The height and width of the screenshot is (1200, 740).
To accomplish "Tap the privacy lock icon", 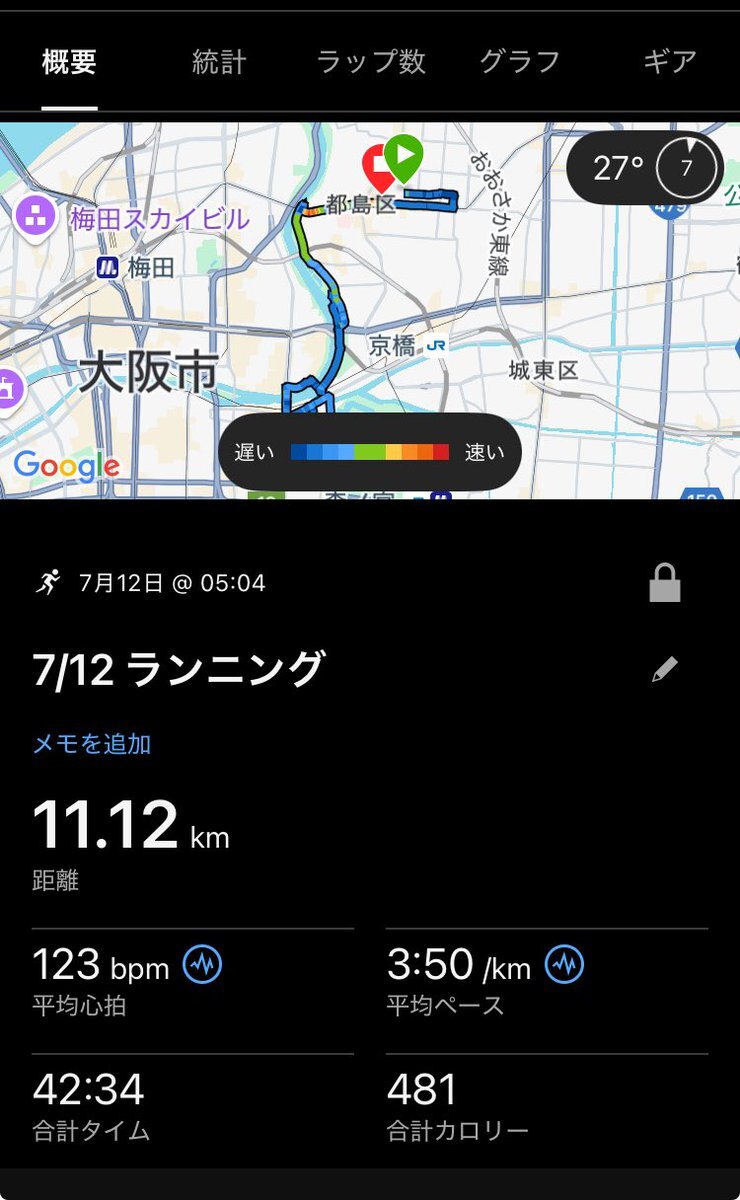I will 665,583.
